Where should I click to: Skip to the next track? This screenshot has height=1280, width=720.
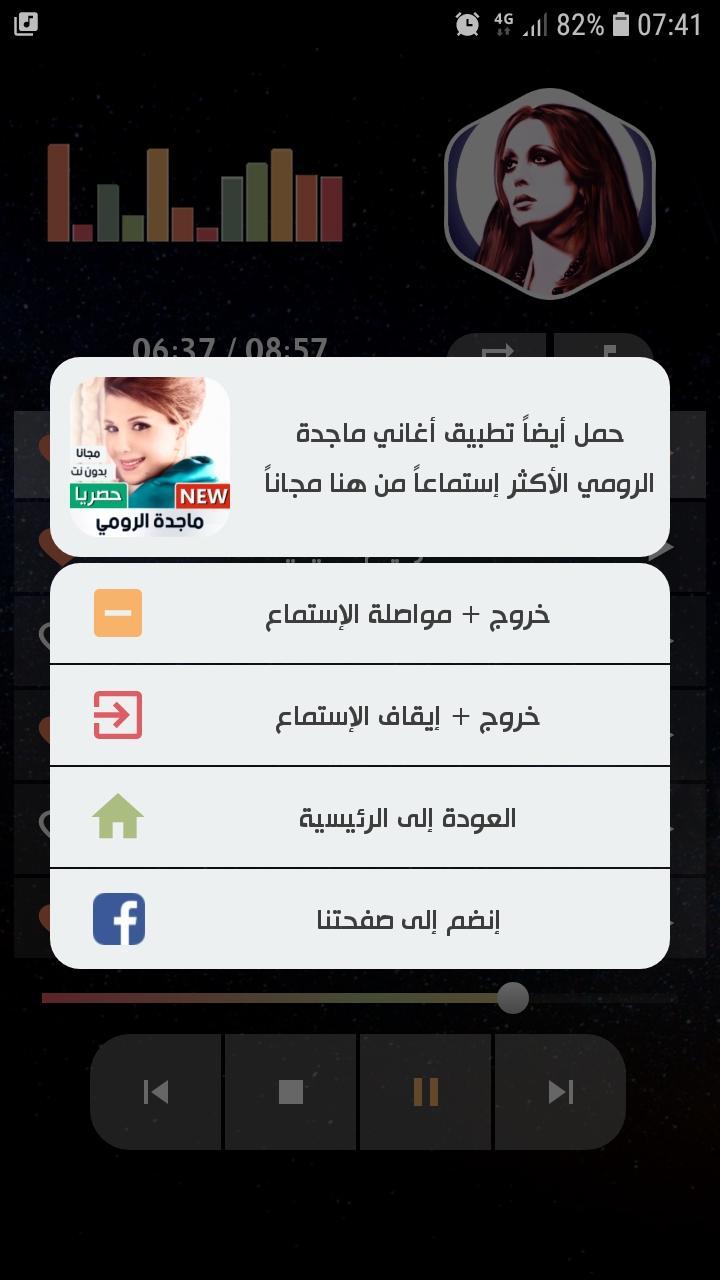tap(560, 1092)
